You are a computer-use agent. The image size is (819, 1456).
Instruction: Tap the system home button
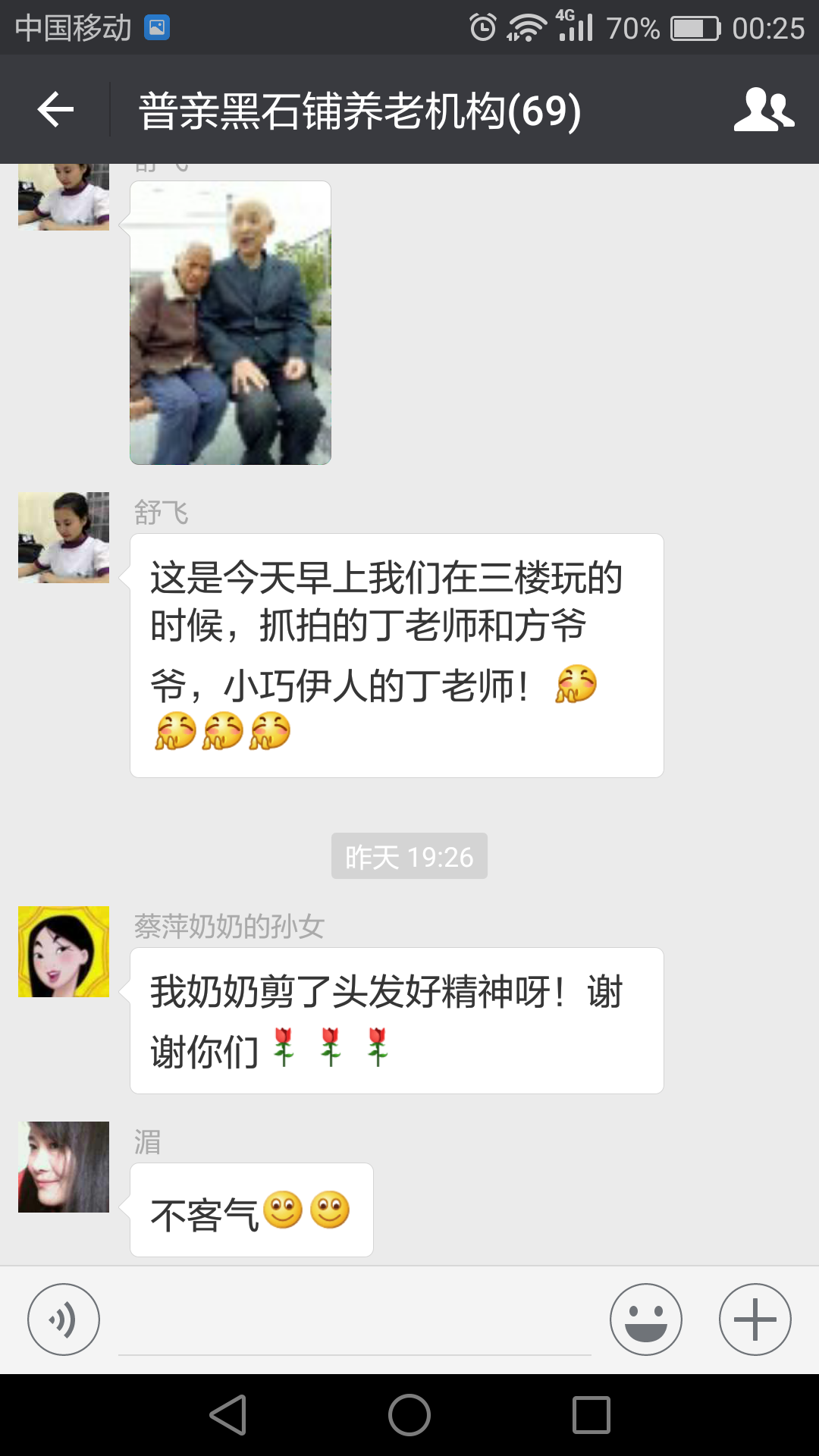click(409, 1415)
